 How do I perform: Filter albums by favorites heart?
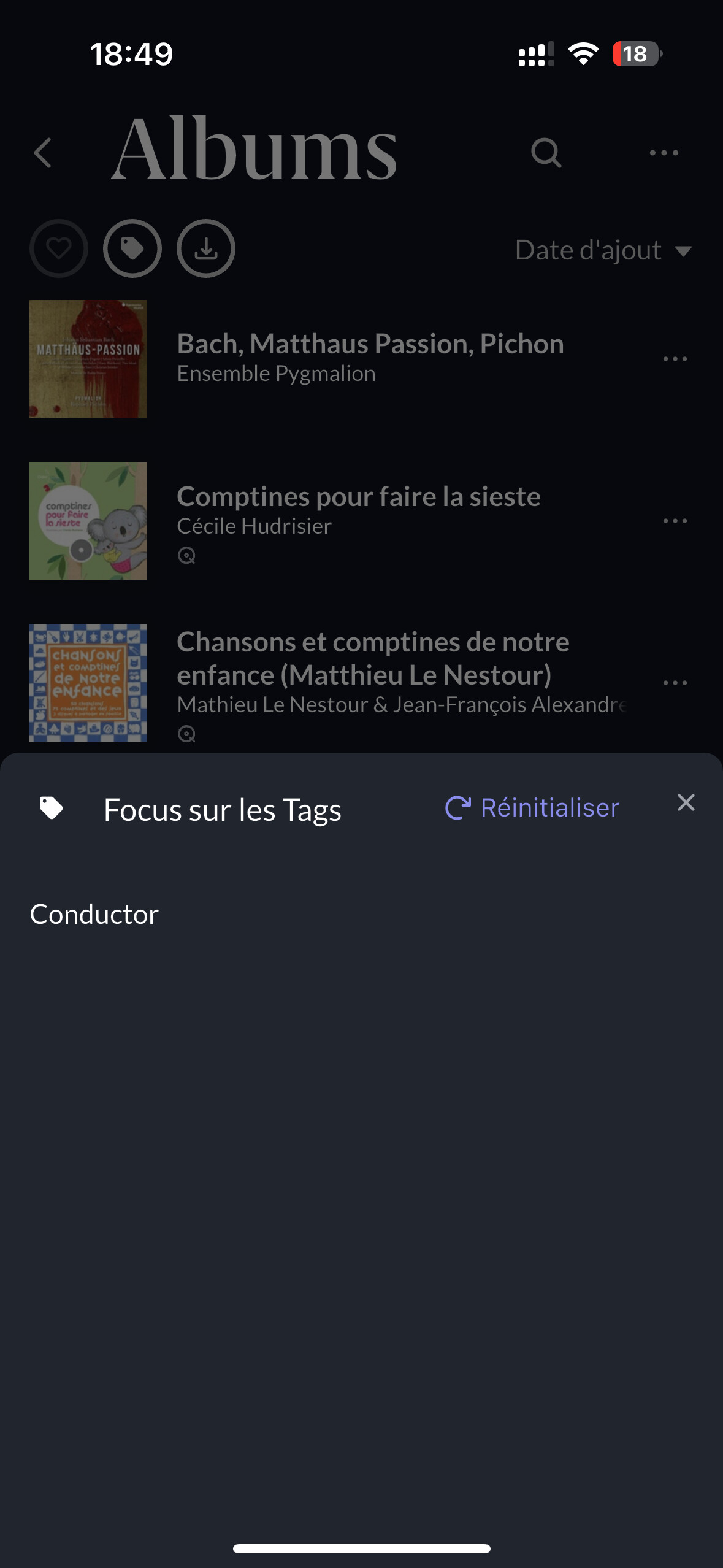[x=59, y=248]
